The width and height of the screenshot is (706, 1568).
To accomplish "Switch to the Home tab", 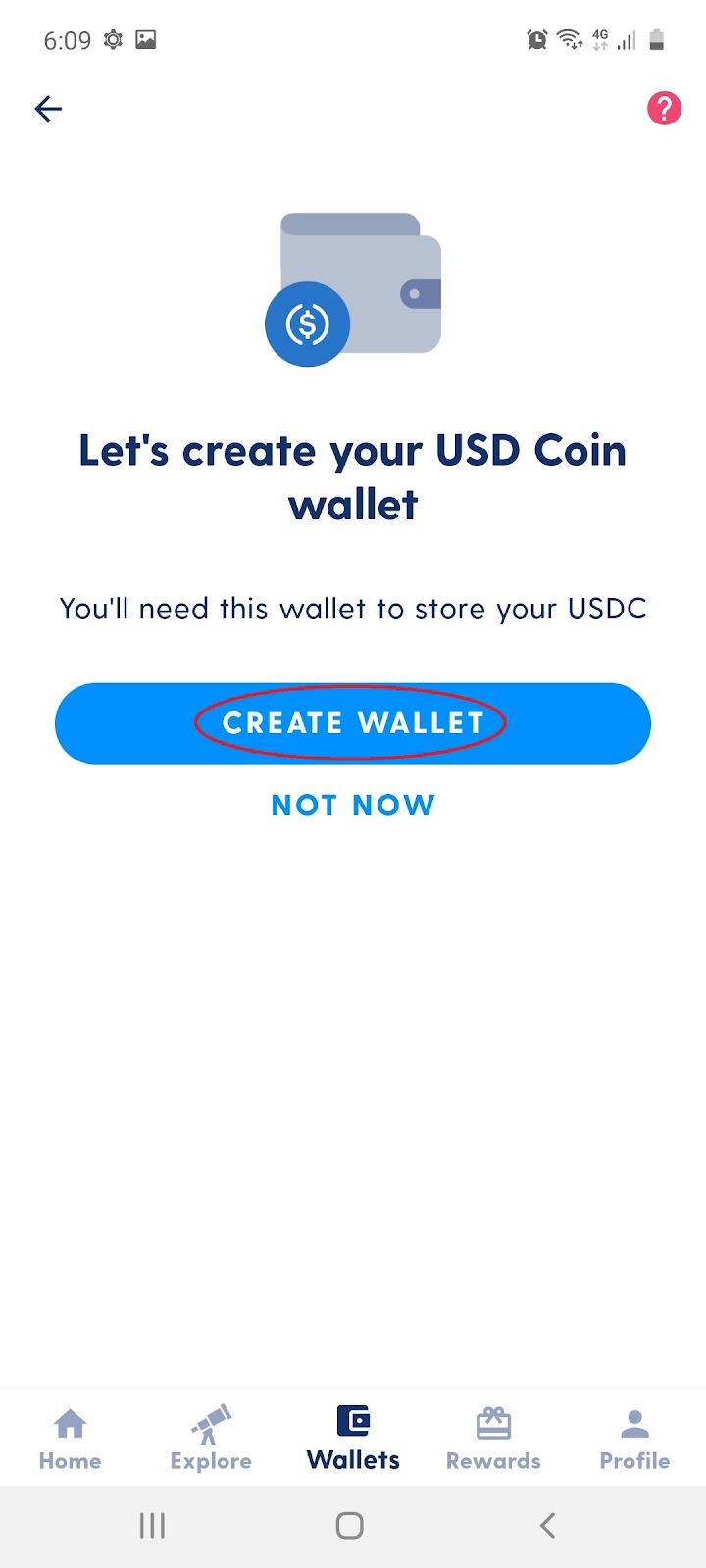I will (x=70, y=1439).
